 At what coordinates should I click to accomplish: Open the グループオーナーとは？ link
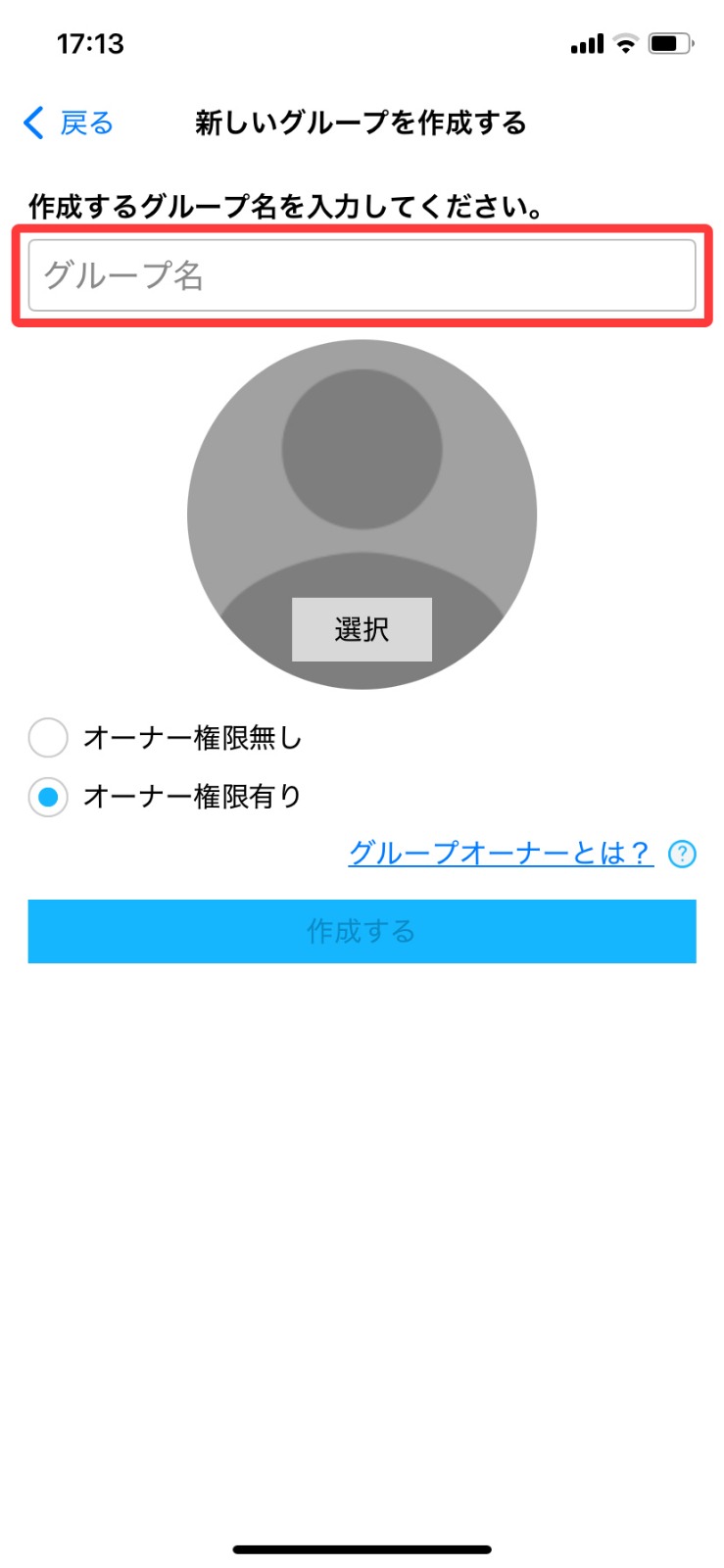501,854
